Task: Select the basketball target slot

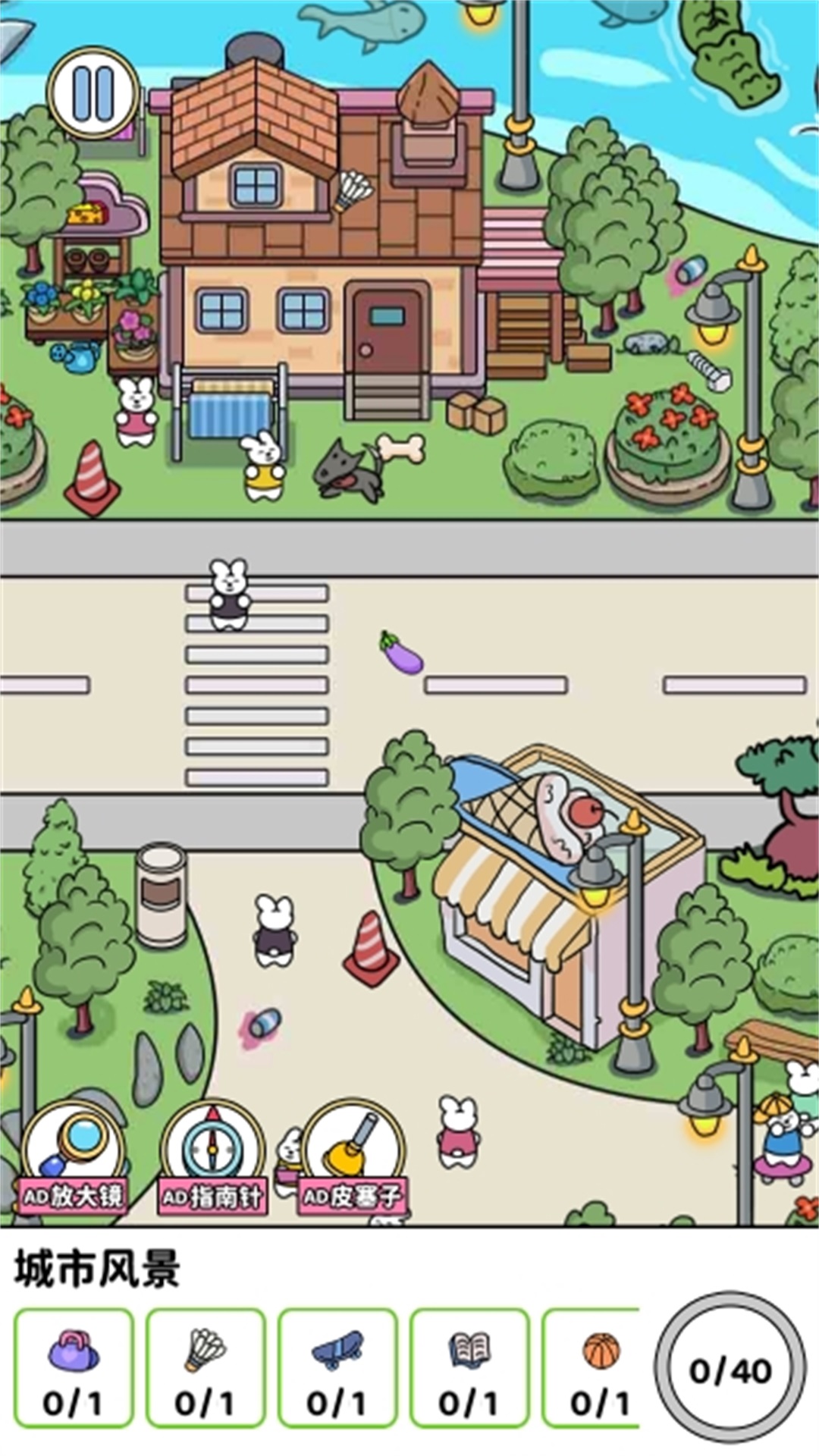Action: point(599,1367)
